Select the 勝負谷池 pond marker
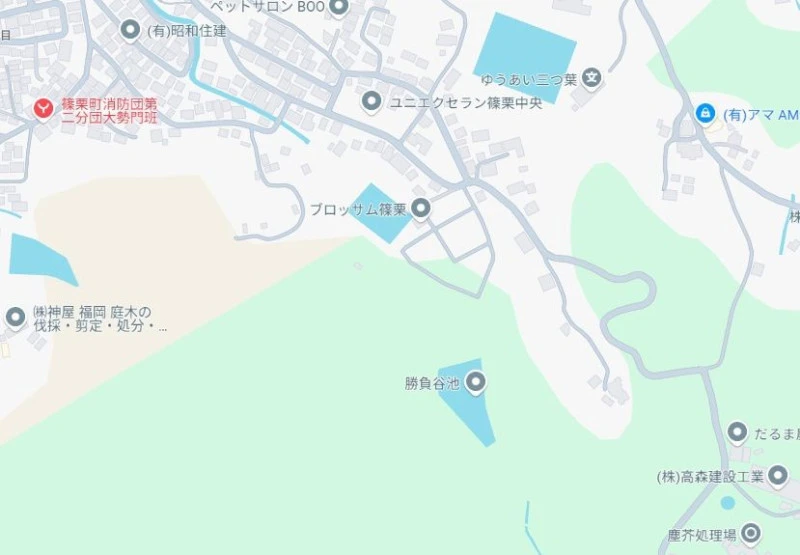This screenshot has width=800, height=555. 476,382
